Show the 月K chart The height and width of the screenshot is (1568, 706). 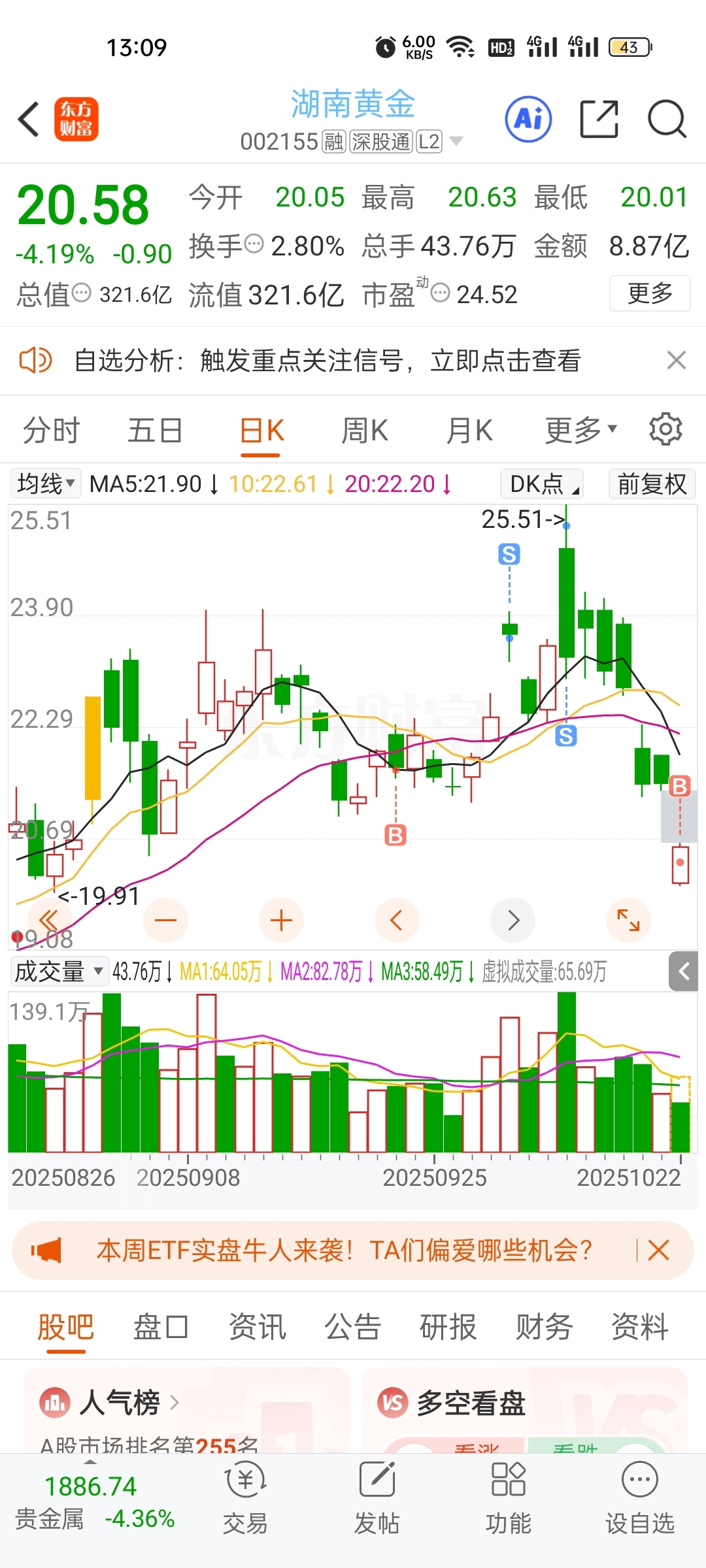[x=469, y=431]
